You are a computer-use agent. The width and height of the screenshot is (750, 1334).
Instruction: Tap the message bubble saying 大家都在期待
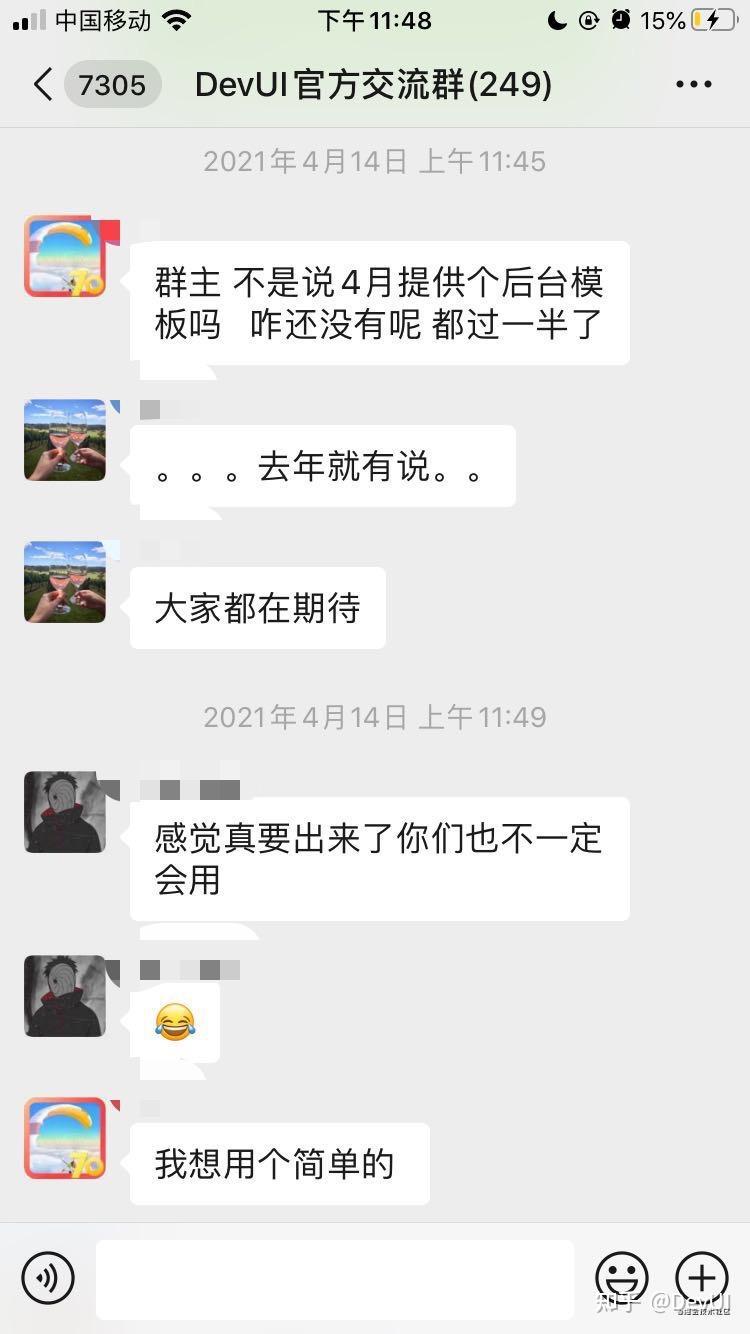point(258,607)
